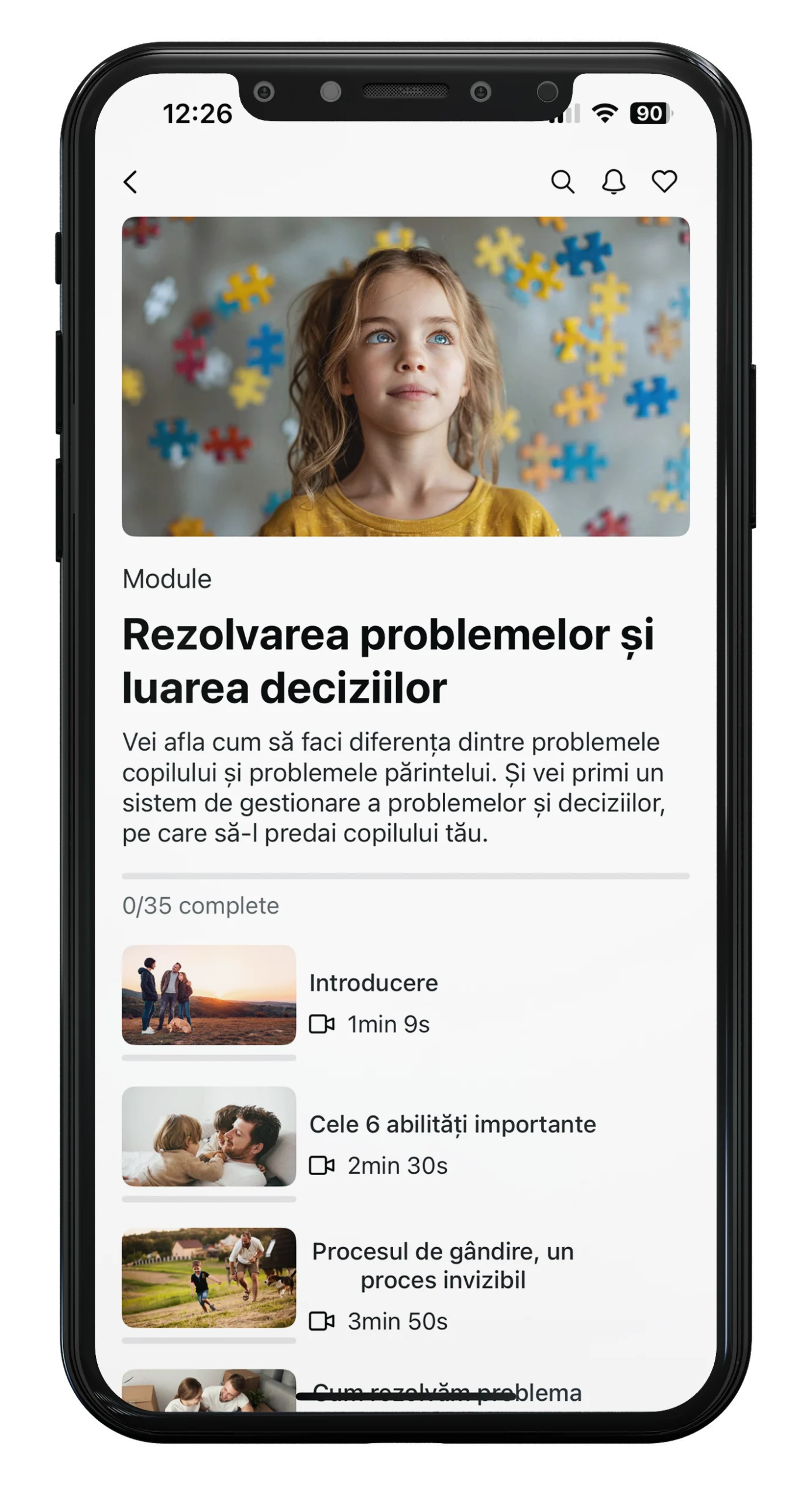Screen dimensions: 812x1498
Task: Open favorites via the heart icon
Action: point(664,181)
